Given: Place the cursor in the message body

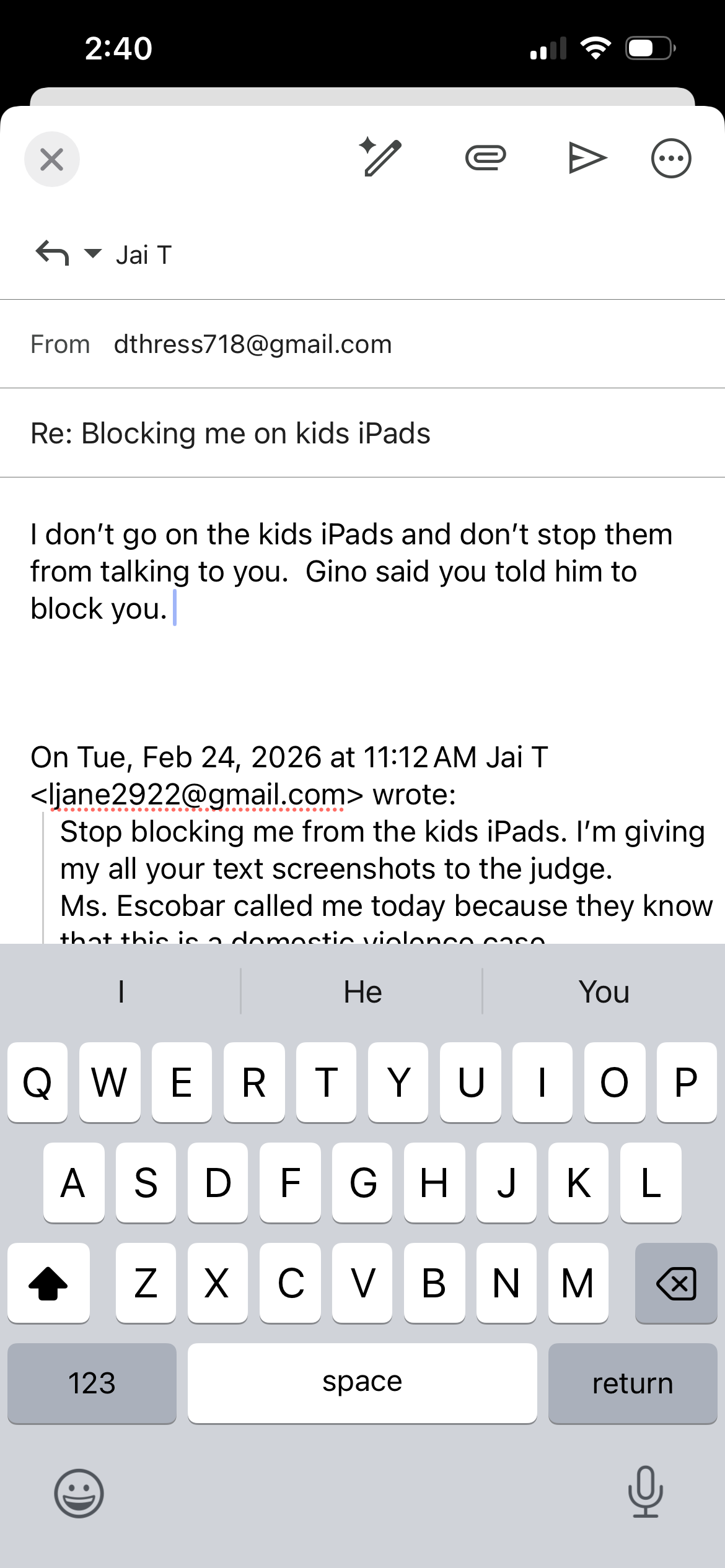Looking at the screenshot, I should point(351,571).
